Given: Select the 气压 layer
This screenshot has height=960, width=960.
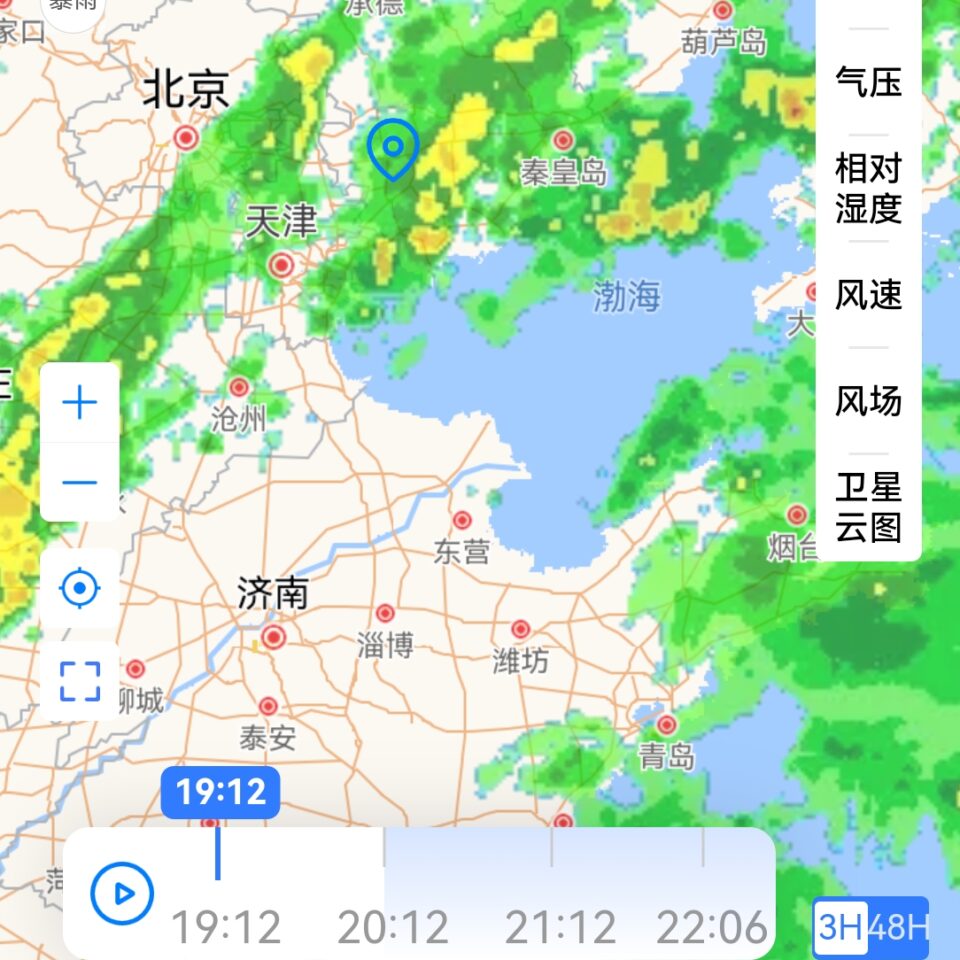Looking at the screenshot, I should pos(868,82).
